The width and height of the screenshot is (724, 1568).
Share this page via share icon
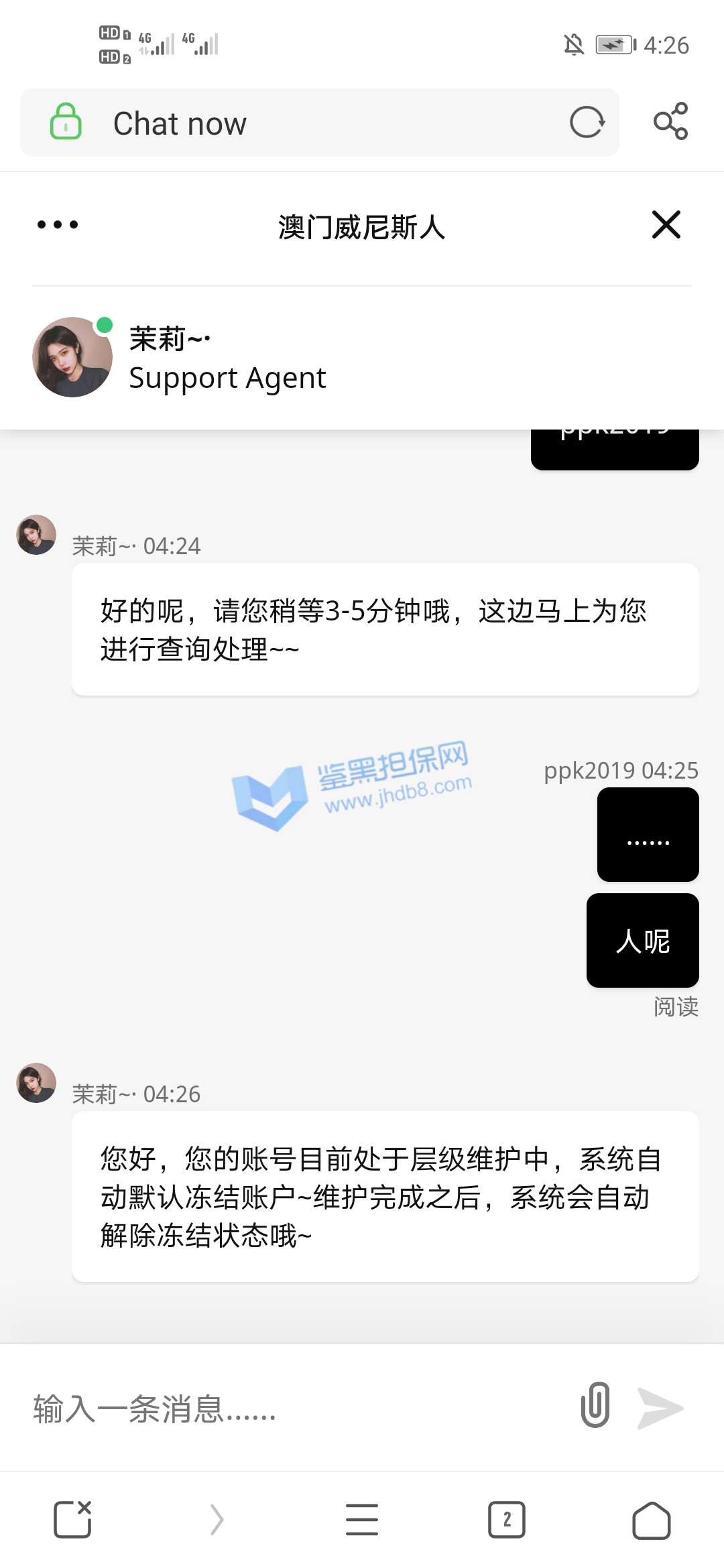coord(670,121)
